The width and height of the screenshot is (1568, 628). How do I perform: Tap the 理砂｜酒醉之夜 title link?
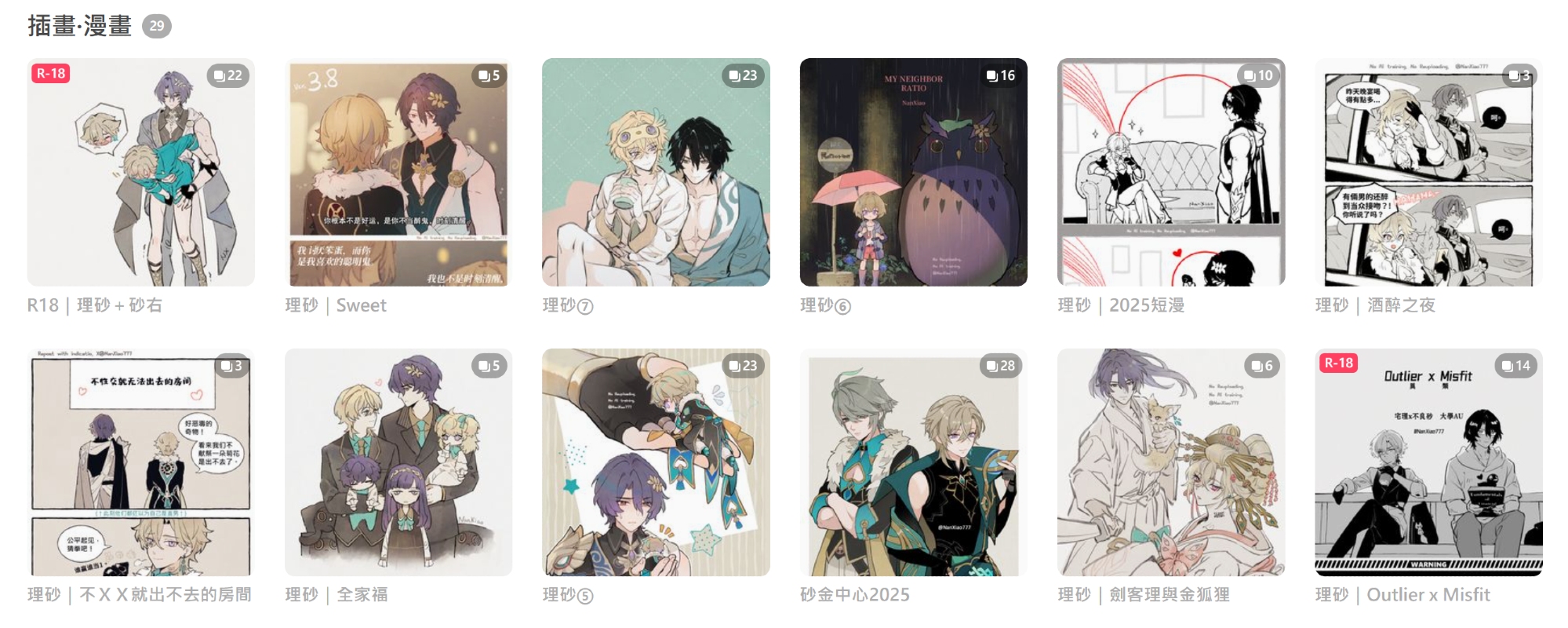point(1375,305)
